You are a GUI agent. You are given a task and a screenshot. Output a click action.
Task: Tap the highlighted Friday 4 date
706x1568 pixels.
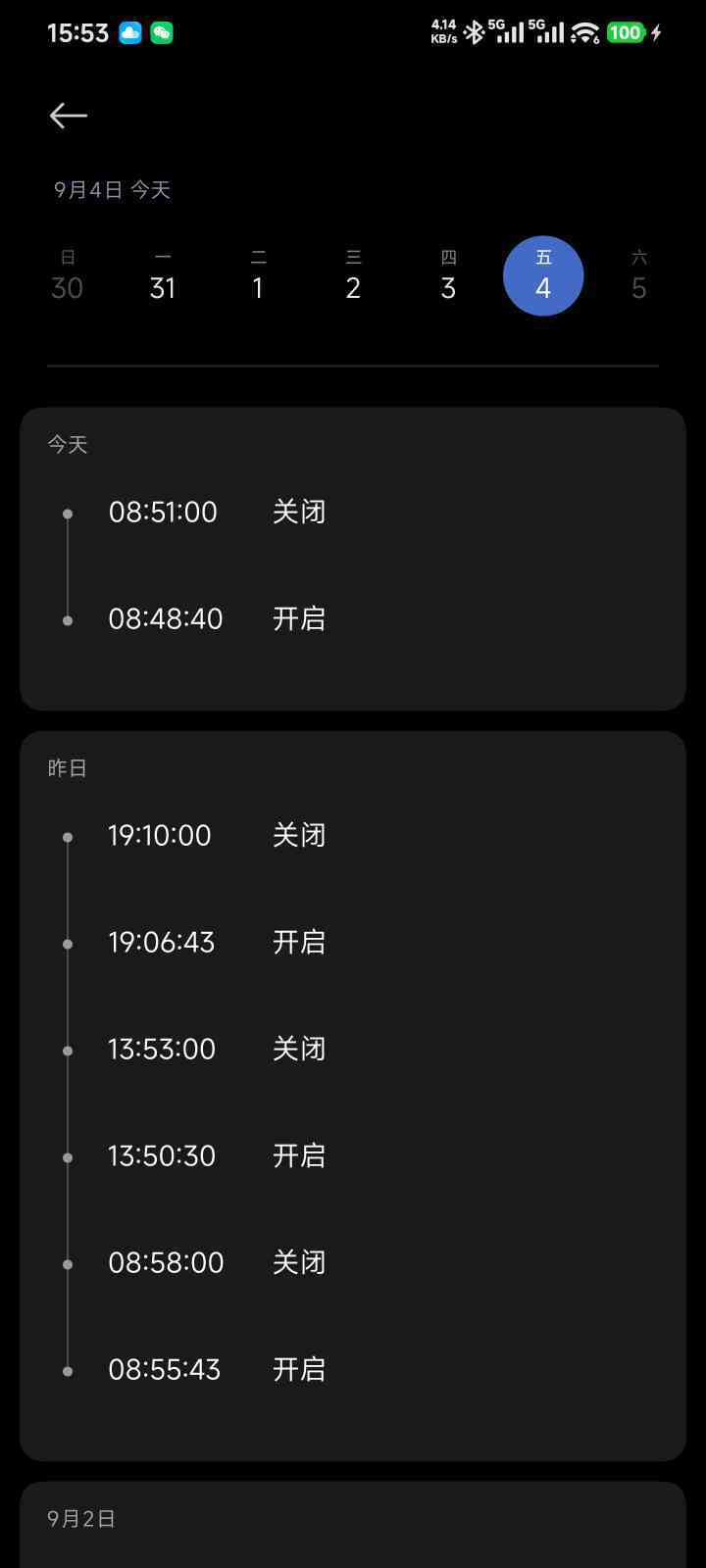coord(543,275)
